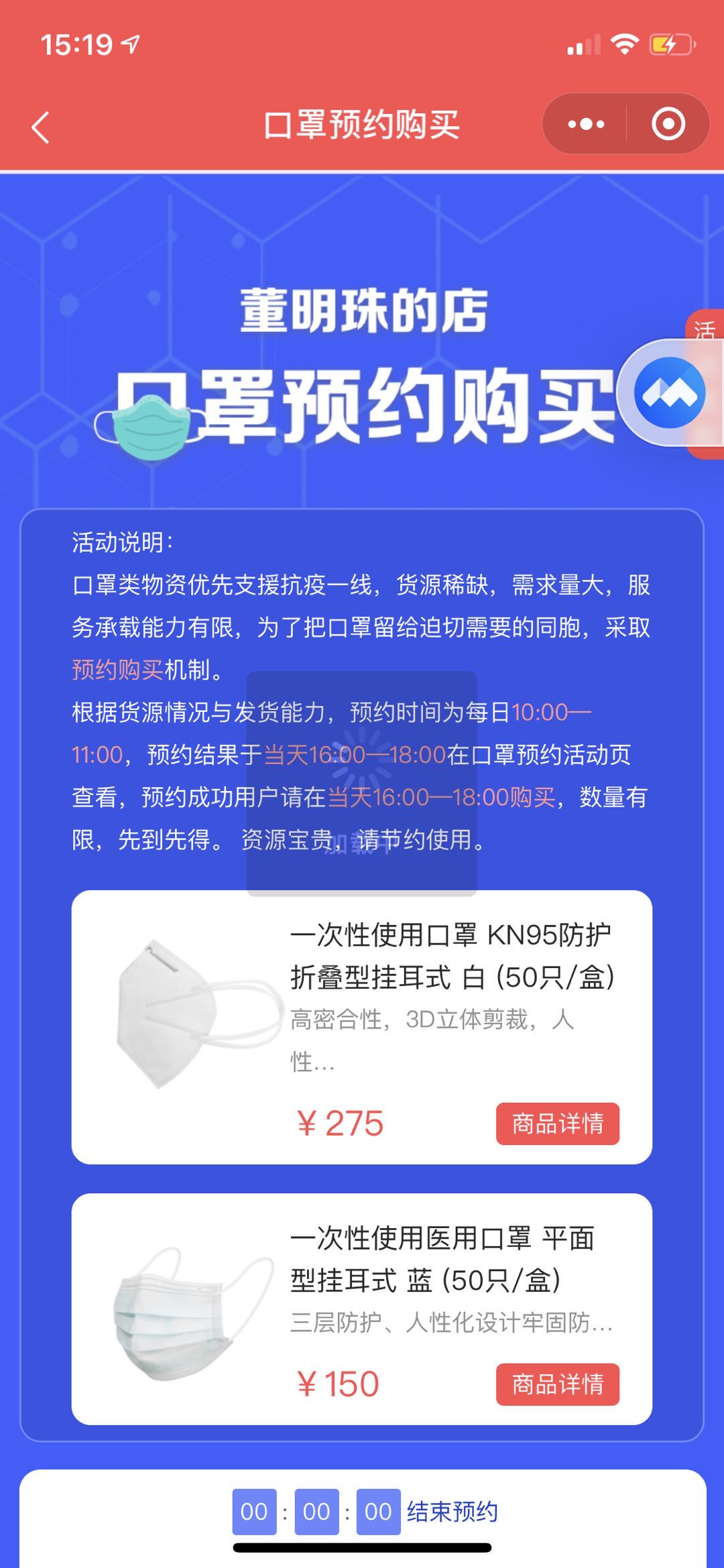
Task: View 商品详情 for the KN95 mask
Action: (x=558, y=1124)
